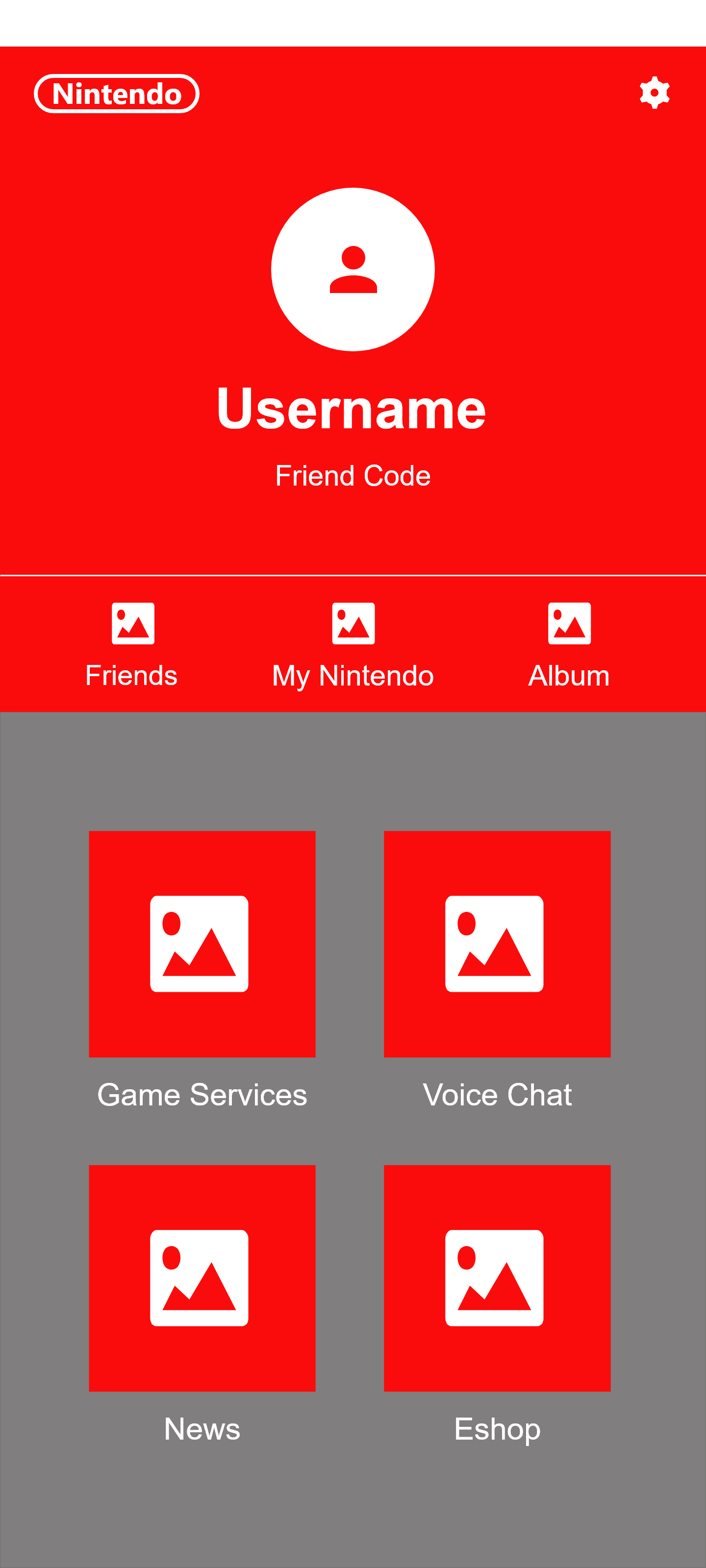
Task: Launch the Voice Chat tile
Action: click(497, 943)
